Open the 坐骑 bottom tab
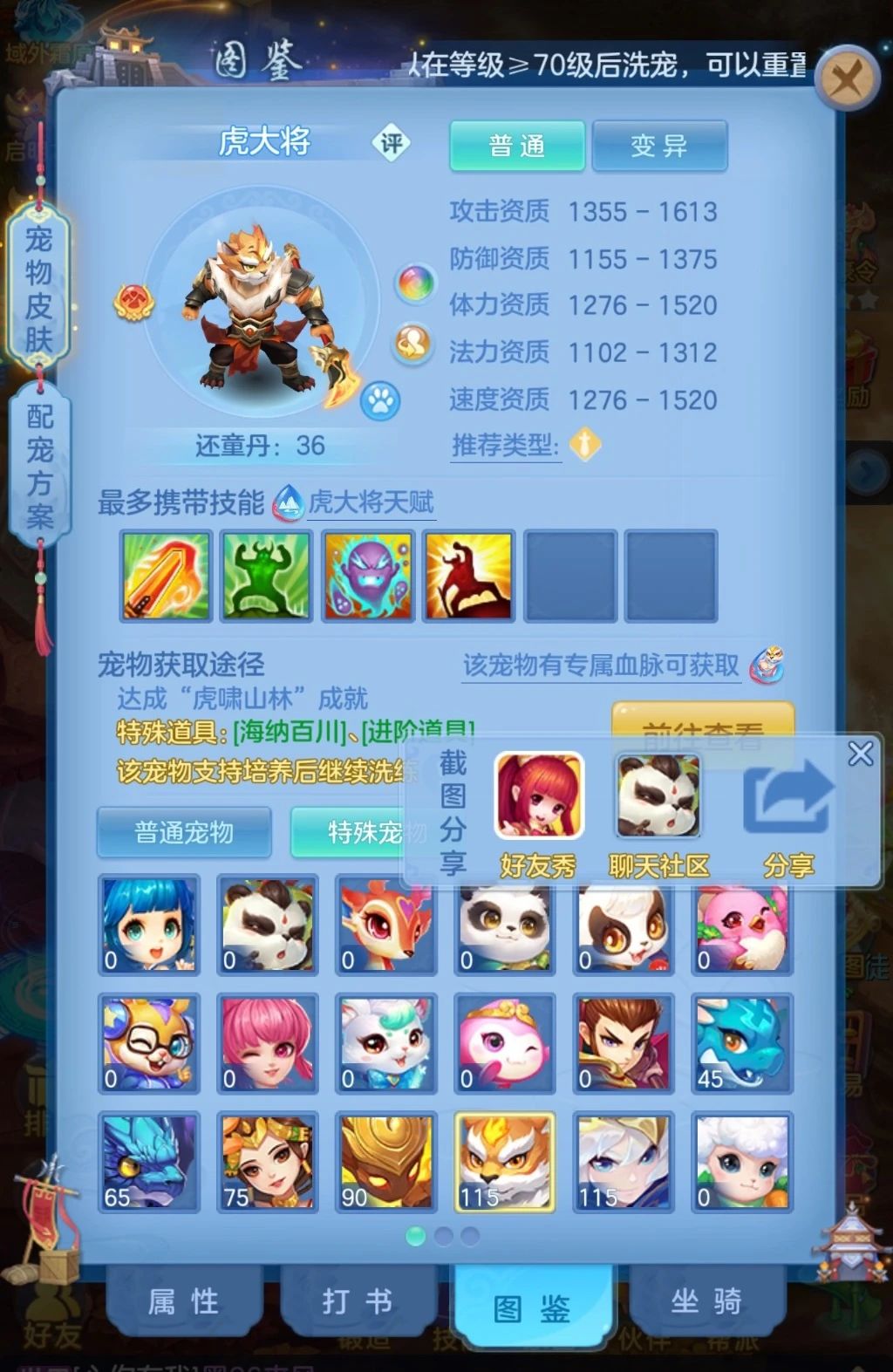 pos(706,1301)
